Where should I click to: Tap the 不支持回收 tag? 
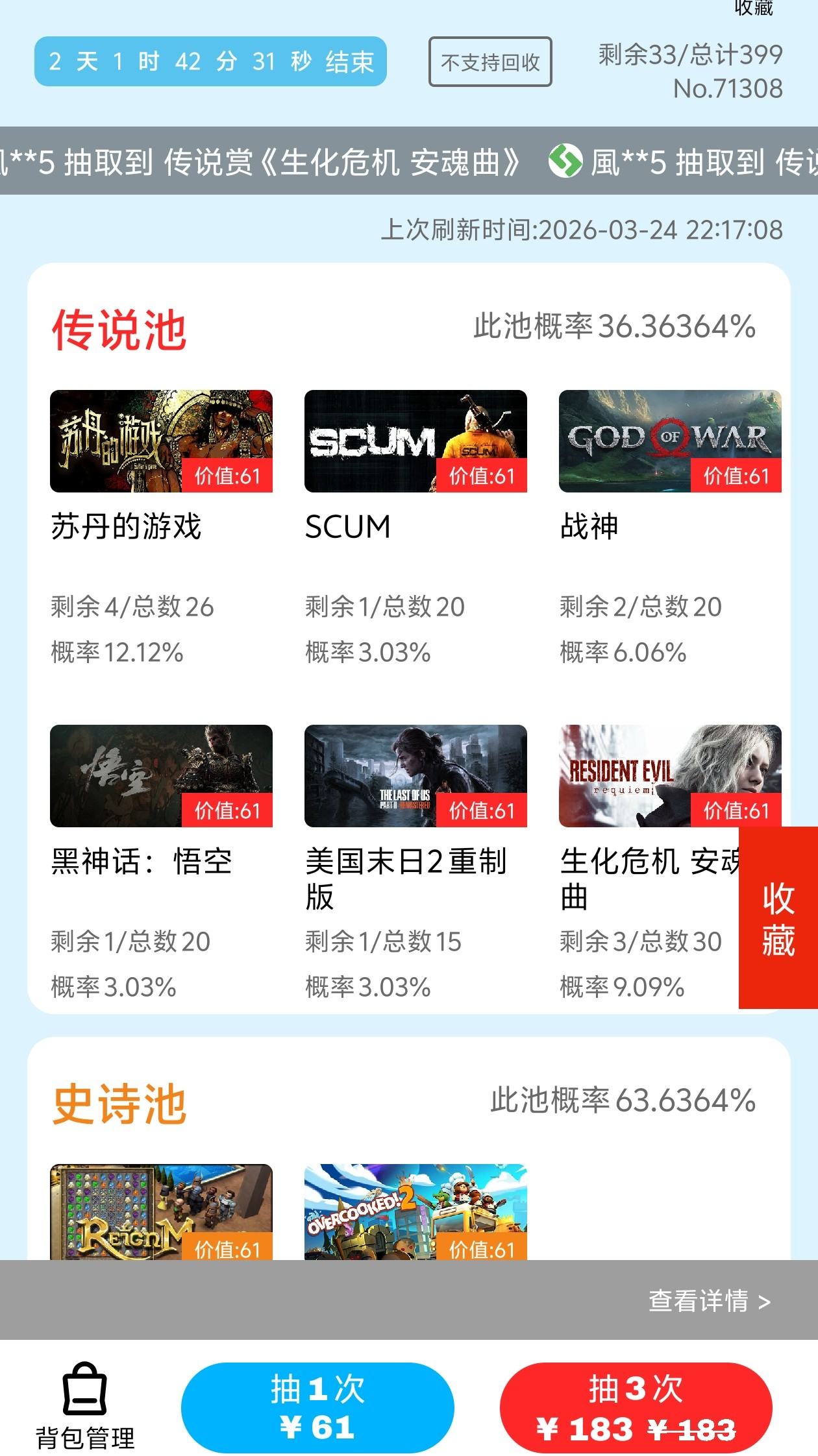(490, 62)
